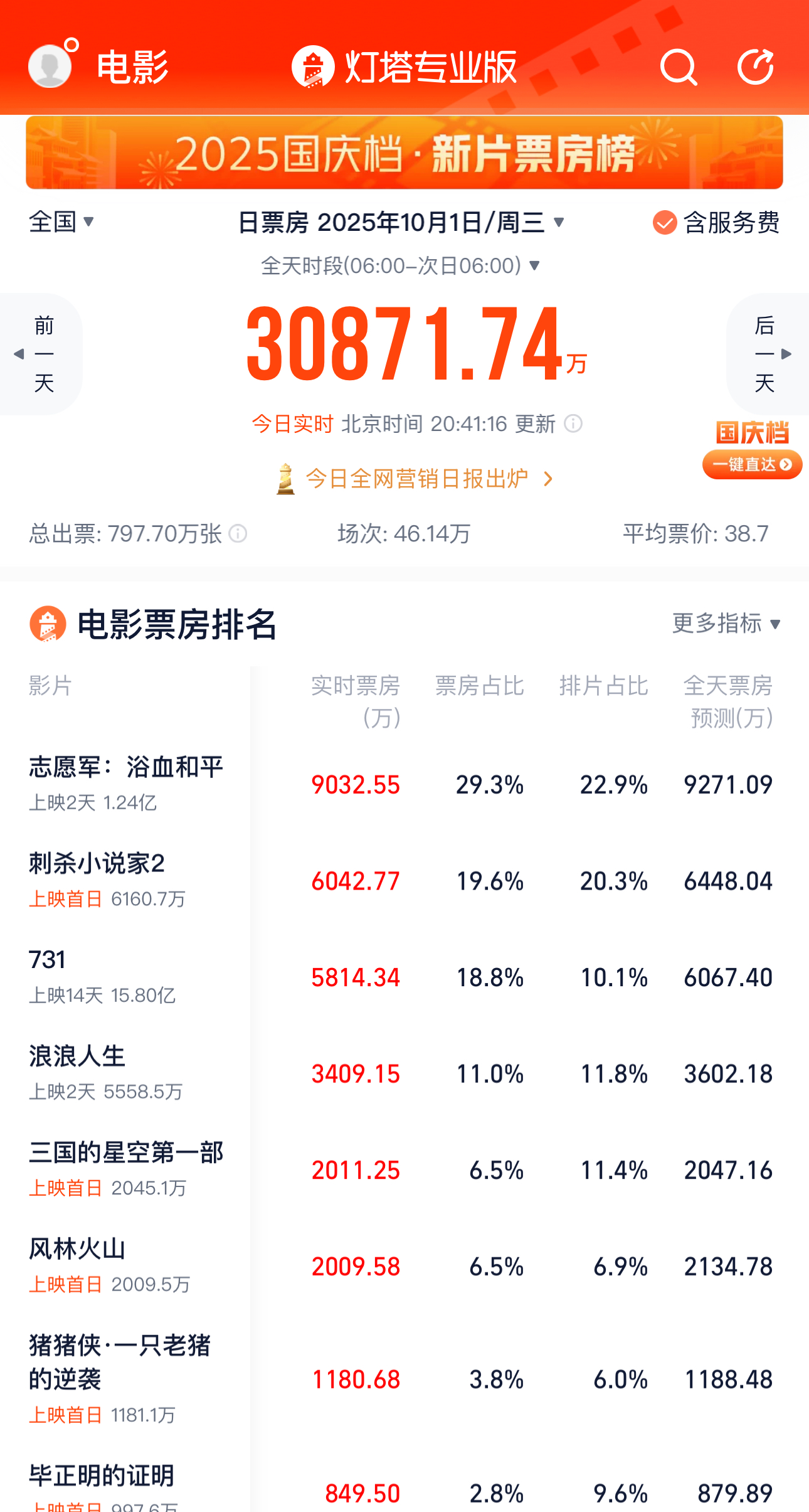809x1512 pixels.
Task: Open the user profile avatar
Action: pyautogui.click(x=51, y=65)
